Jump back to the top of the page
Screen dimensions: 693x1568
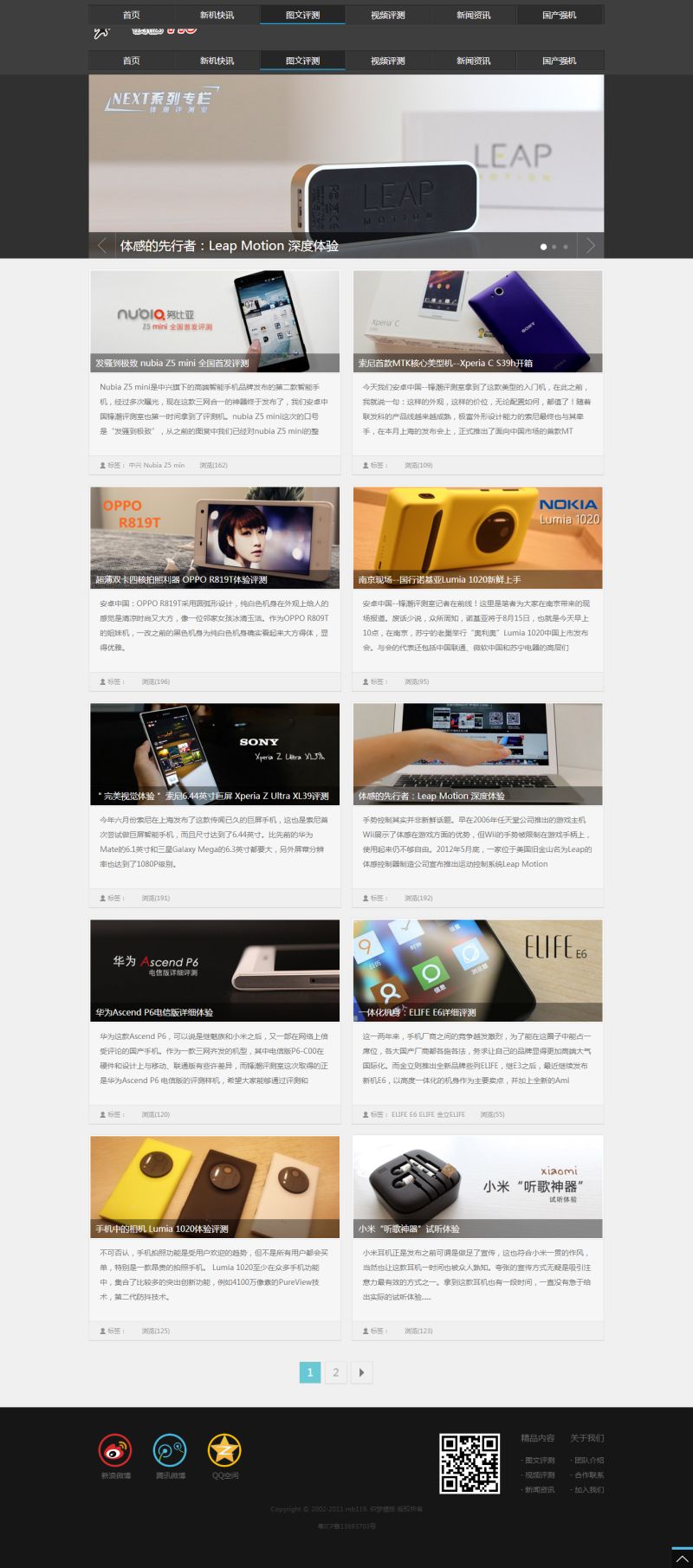click(x=682, y=1558)
